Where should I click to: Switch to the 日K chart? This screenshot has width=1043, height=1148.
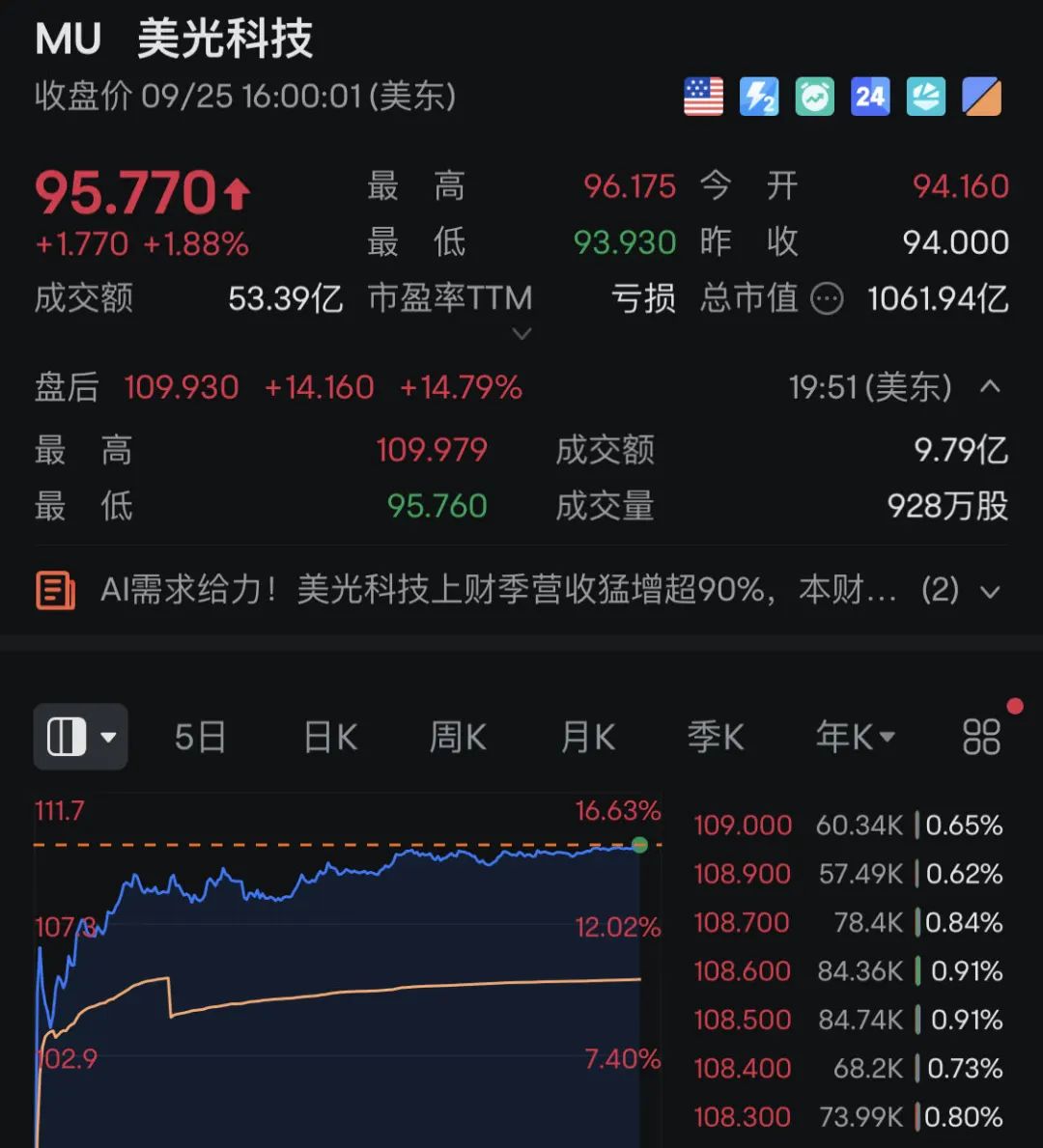point(330,737)
